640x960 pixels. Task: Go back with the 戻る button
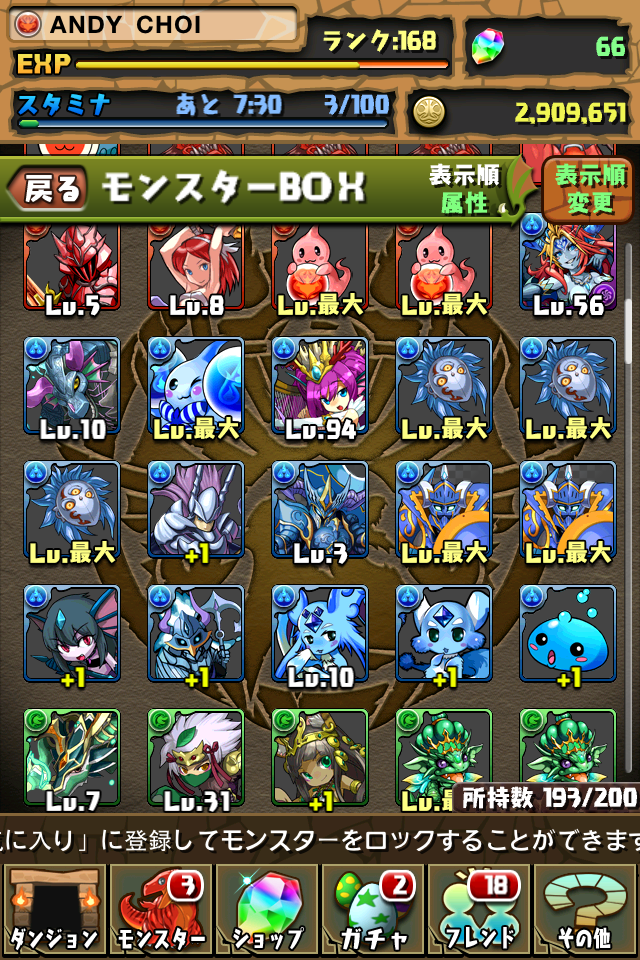click(50, 189)
